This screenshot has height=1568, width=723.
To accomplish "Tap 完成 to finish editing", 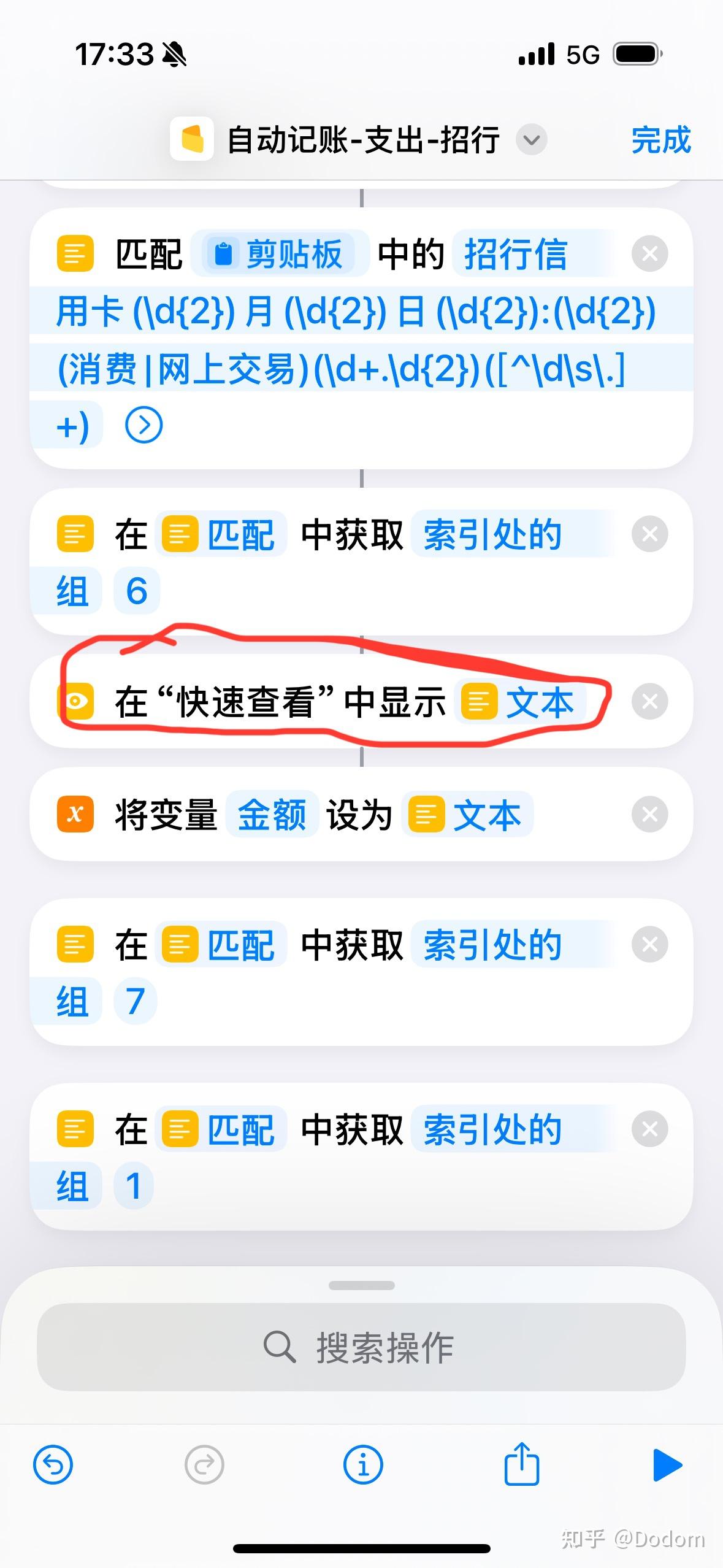I will click(x=660, y=140).
